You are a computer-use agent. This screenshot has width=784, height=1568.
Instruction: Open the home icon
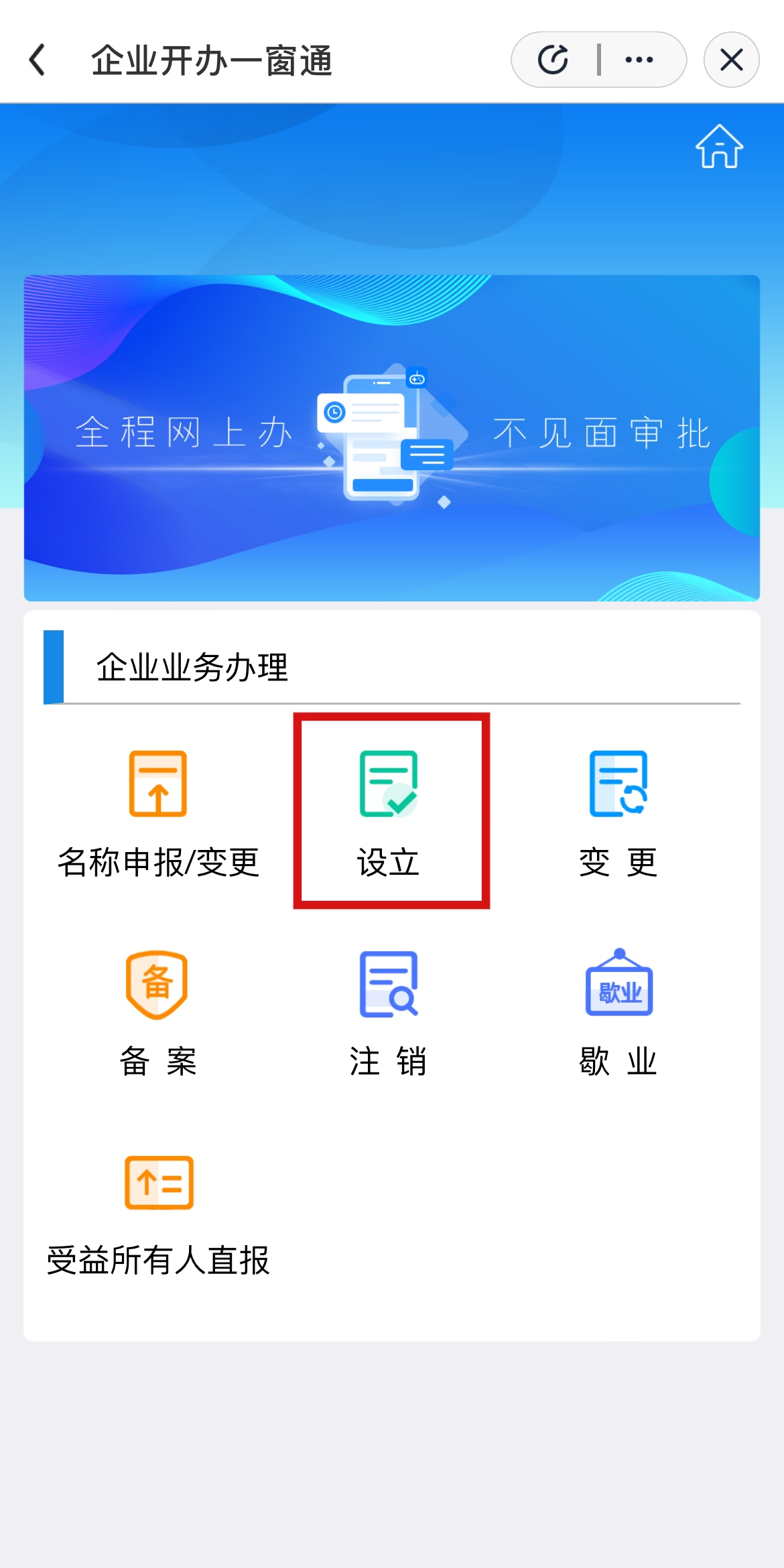click(x=719, y=147)
